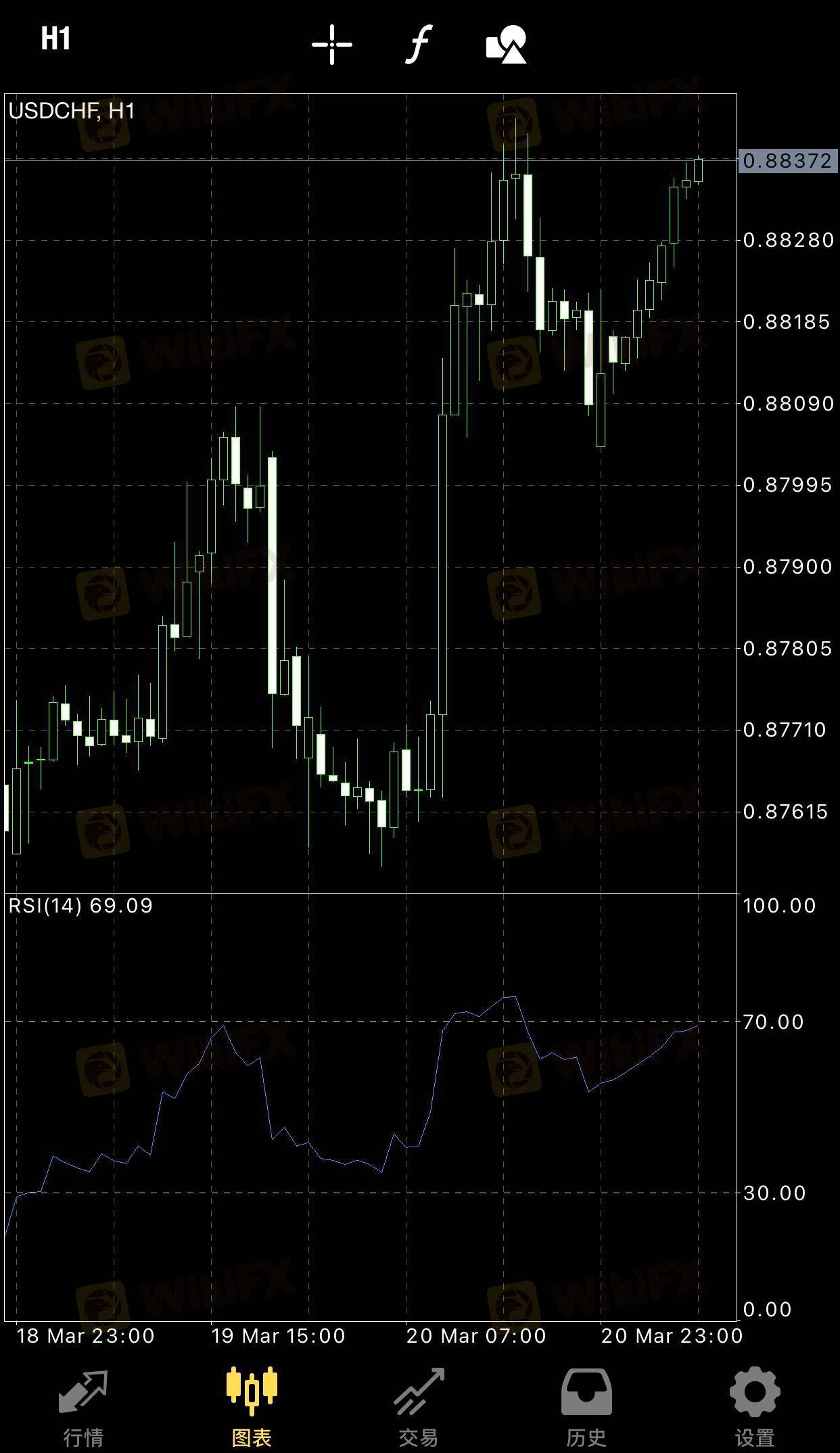Open the drawing objects shapes tool
The width and height of the screenshot is (840, 1453).
click(x=507, y=45)
